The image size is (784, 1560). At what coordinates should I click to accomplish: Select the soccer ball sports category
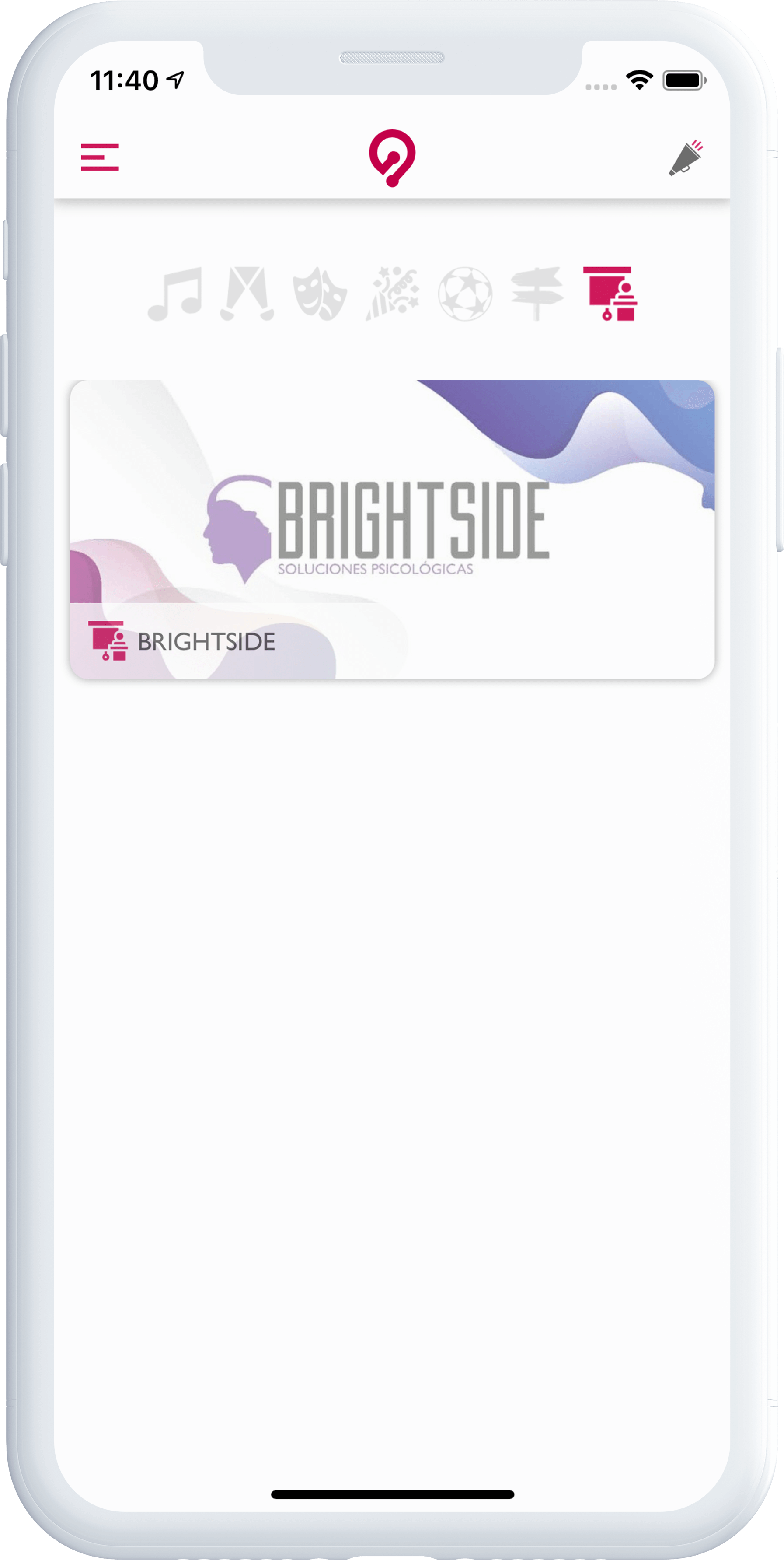(465, 294)
